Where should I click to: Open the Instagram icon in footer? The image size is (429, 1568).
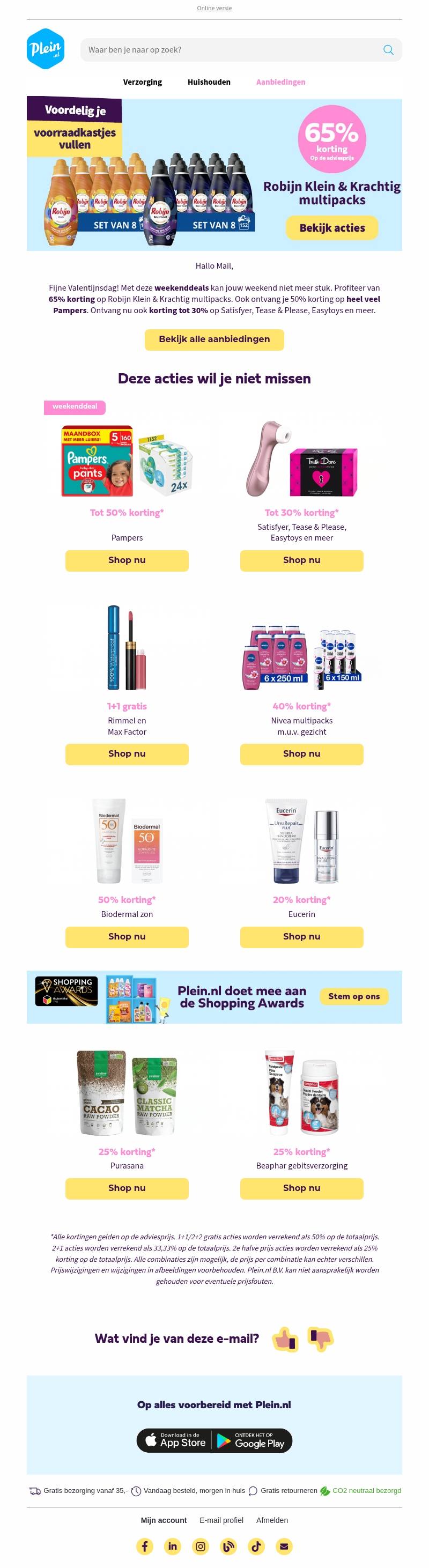pos(200,1545)
